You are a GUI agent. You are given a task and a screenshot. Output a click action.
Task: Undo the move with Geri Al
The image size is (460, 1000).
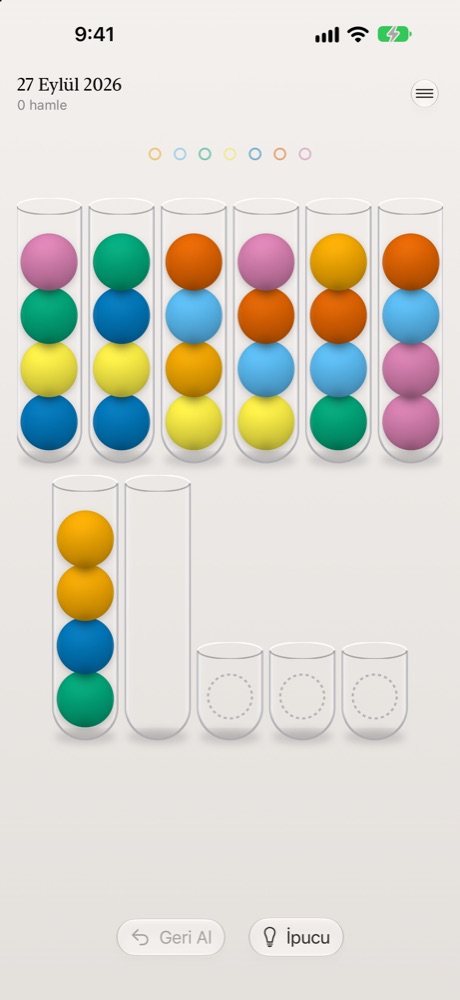(171, 937)
